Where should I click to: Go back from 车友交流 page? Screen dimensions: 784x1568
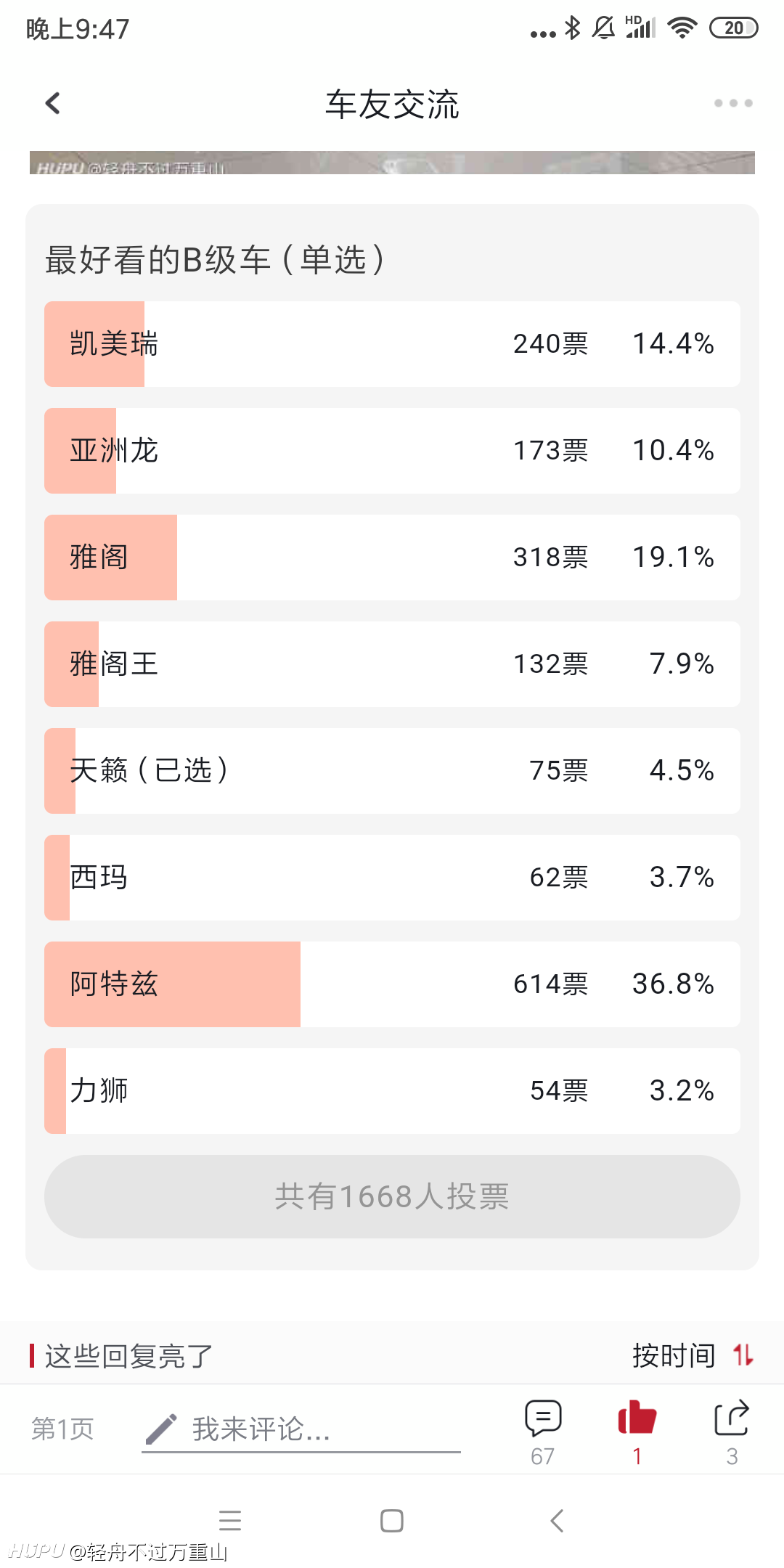coord(52,103)
